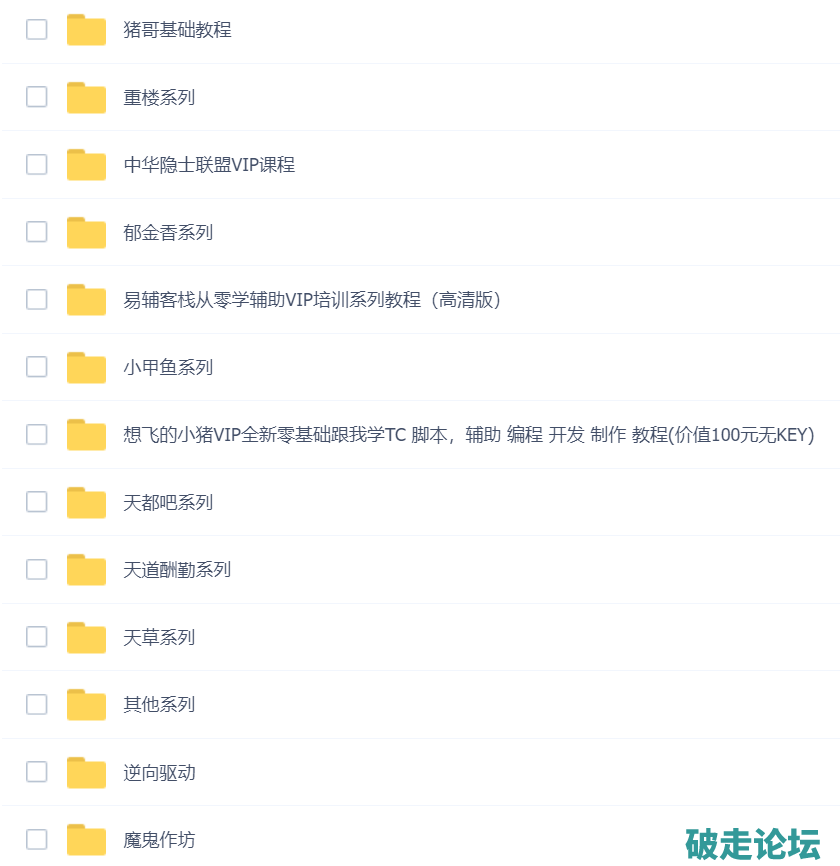This screenshot has width=840, height=866.
Task: Open the 其他系列 folder
Action: point(159,705)
